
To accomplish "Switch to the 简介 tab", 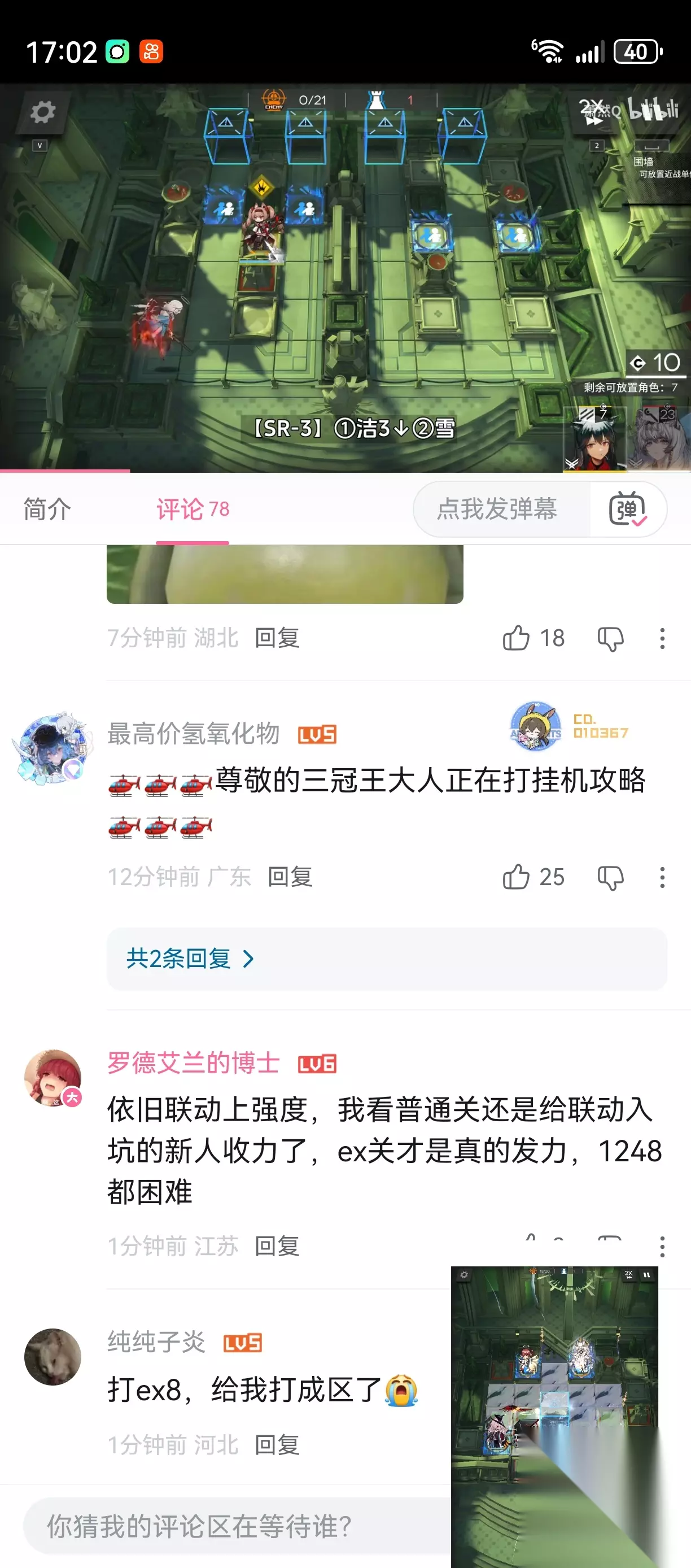I will 47,509.
